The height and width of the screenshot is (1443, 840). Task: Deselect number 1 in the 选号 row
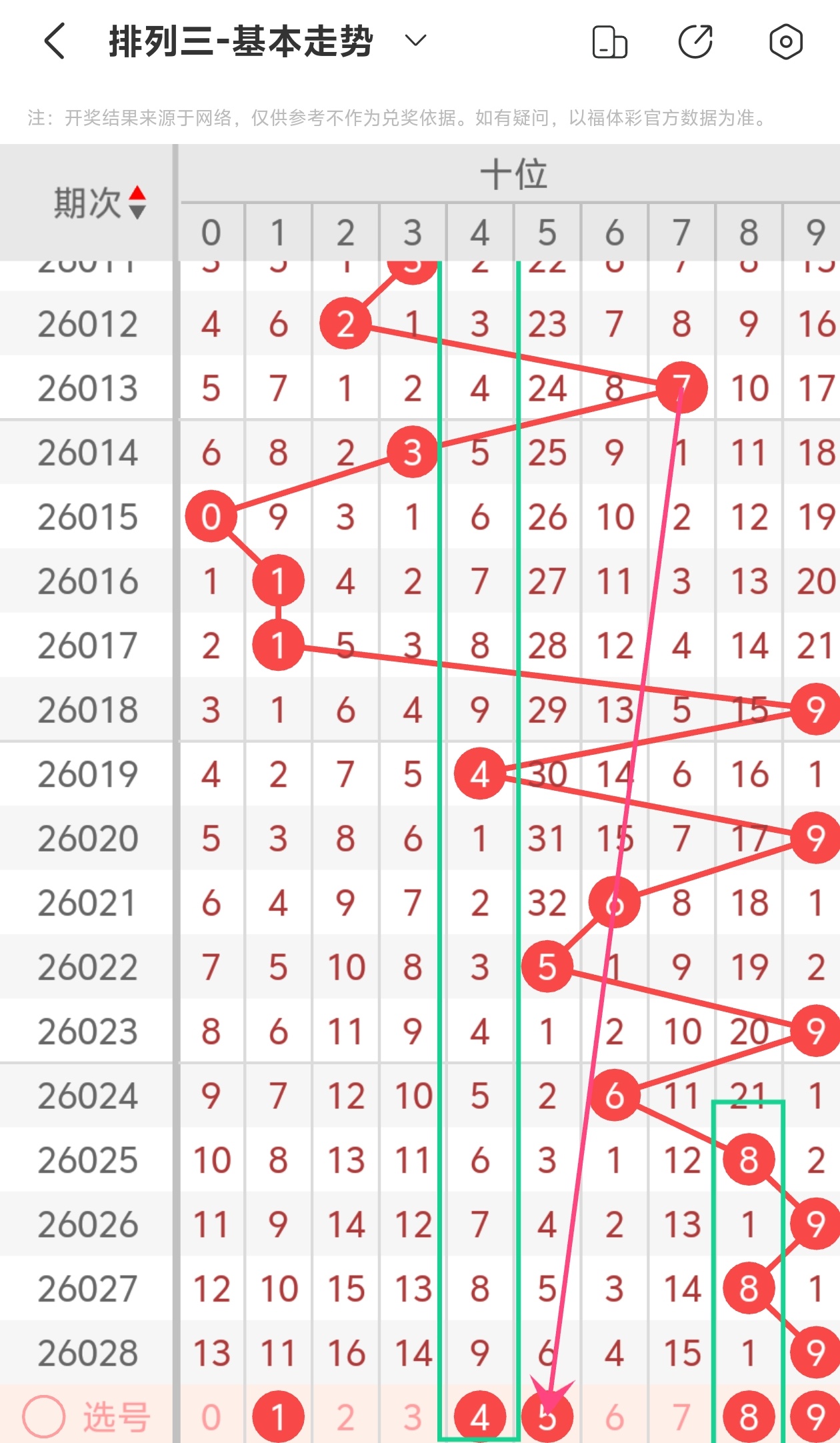(278, 1417)
